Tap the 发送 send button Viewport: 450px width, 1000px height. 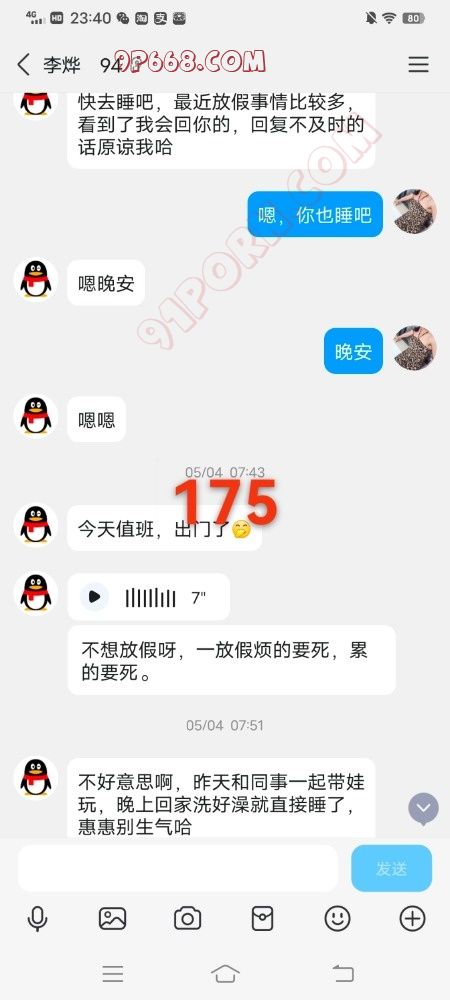tap(391, 868)
